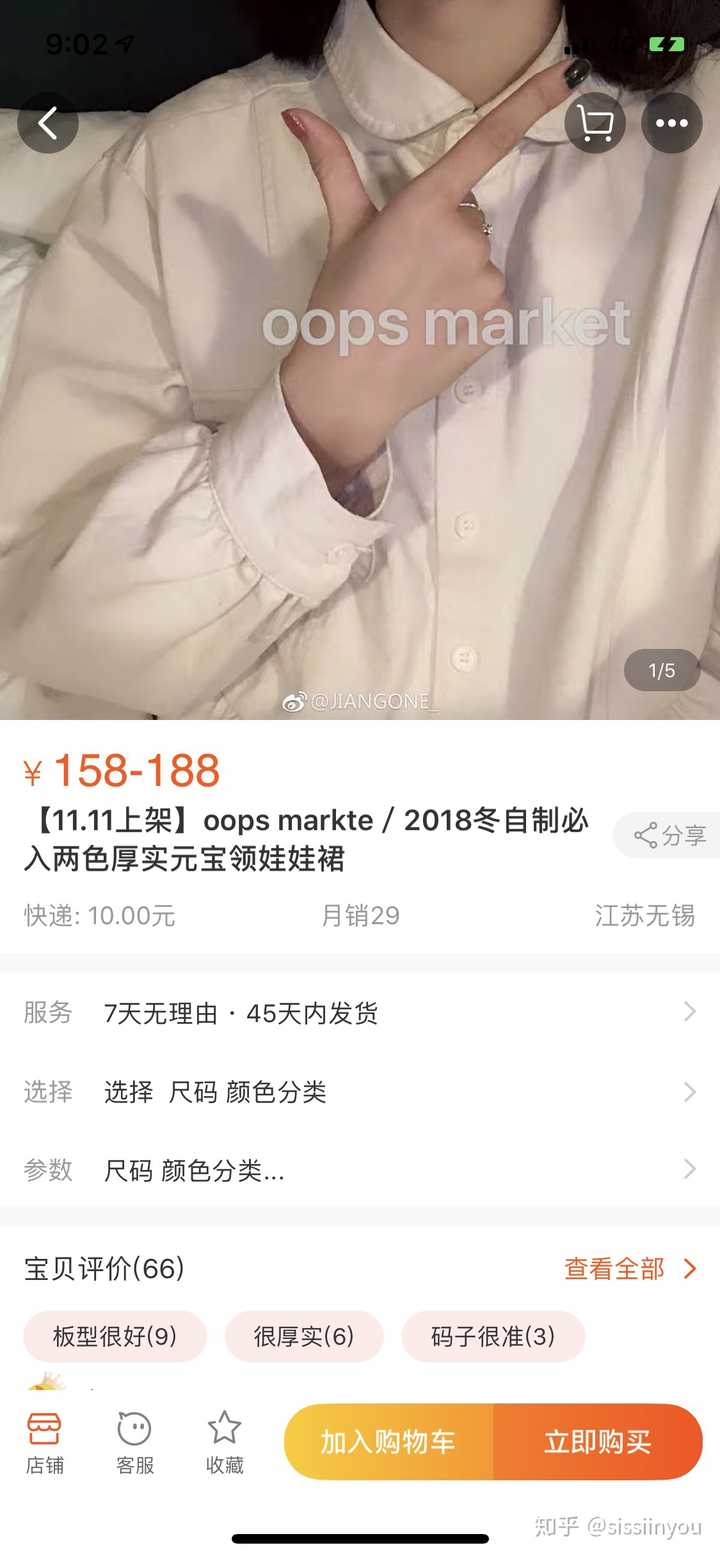
Task: Visit the 店铺 store page
Action: coord(44,1443)
